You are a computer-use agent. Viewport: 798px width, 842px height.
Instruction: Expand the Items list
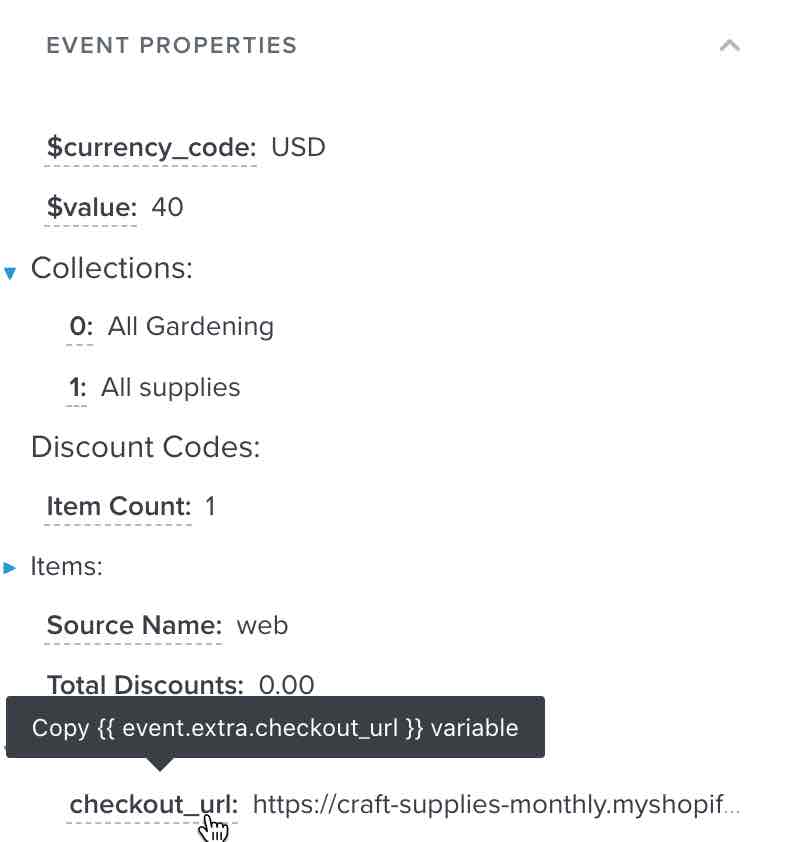[x=11, y=568]
